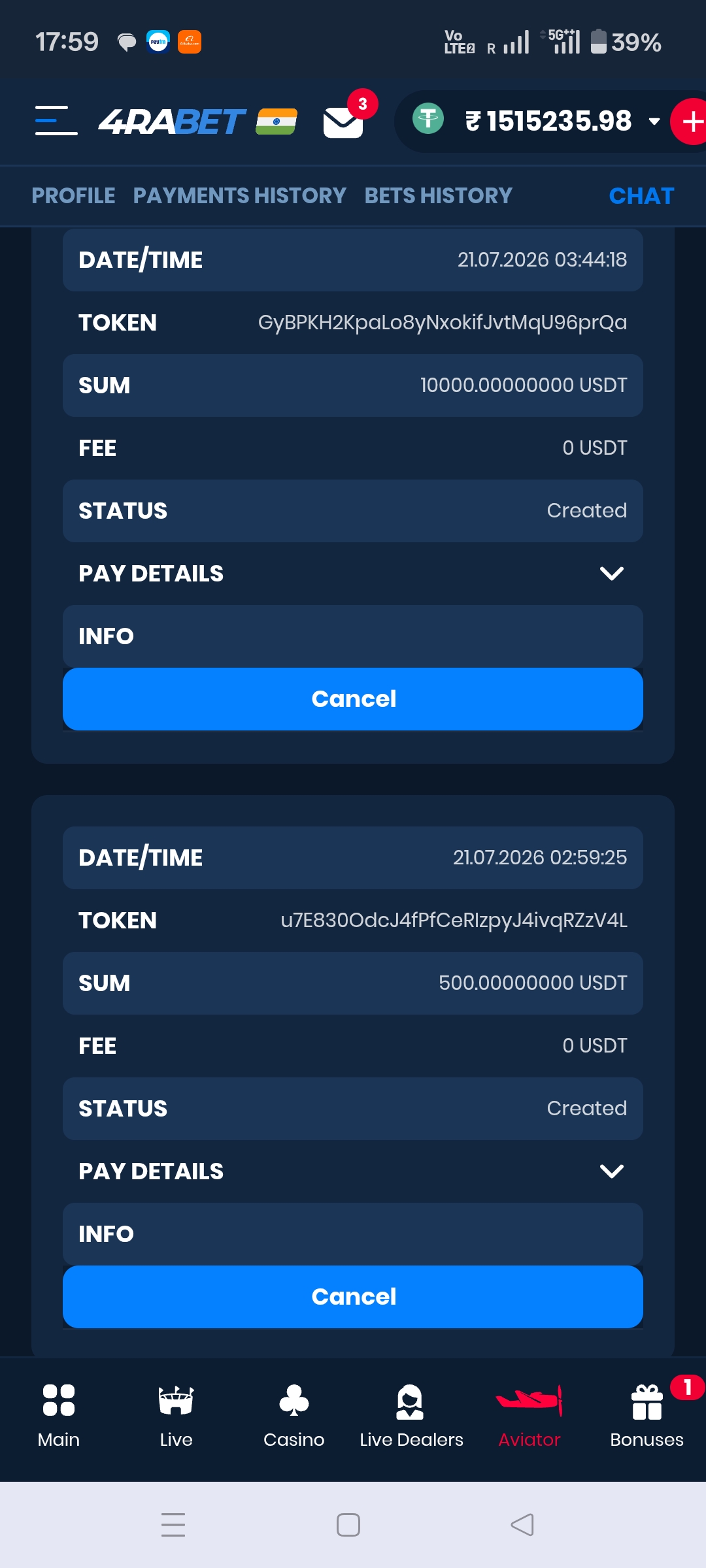
Task: Tap the system back button
Action: coord(522,1525)
